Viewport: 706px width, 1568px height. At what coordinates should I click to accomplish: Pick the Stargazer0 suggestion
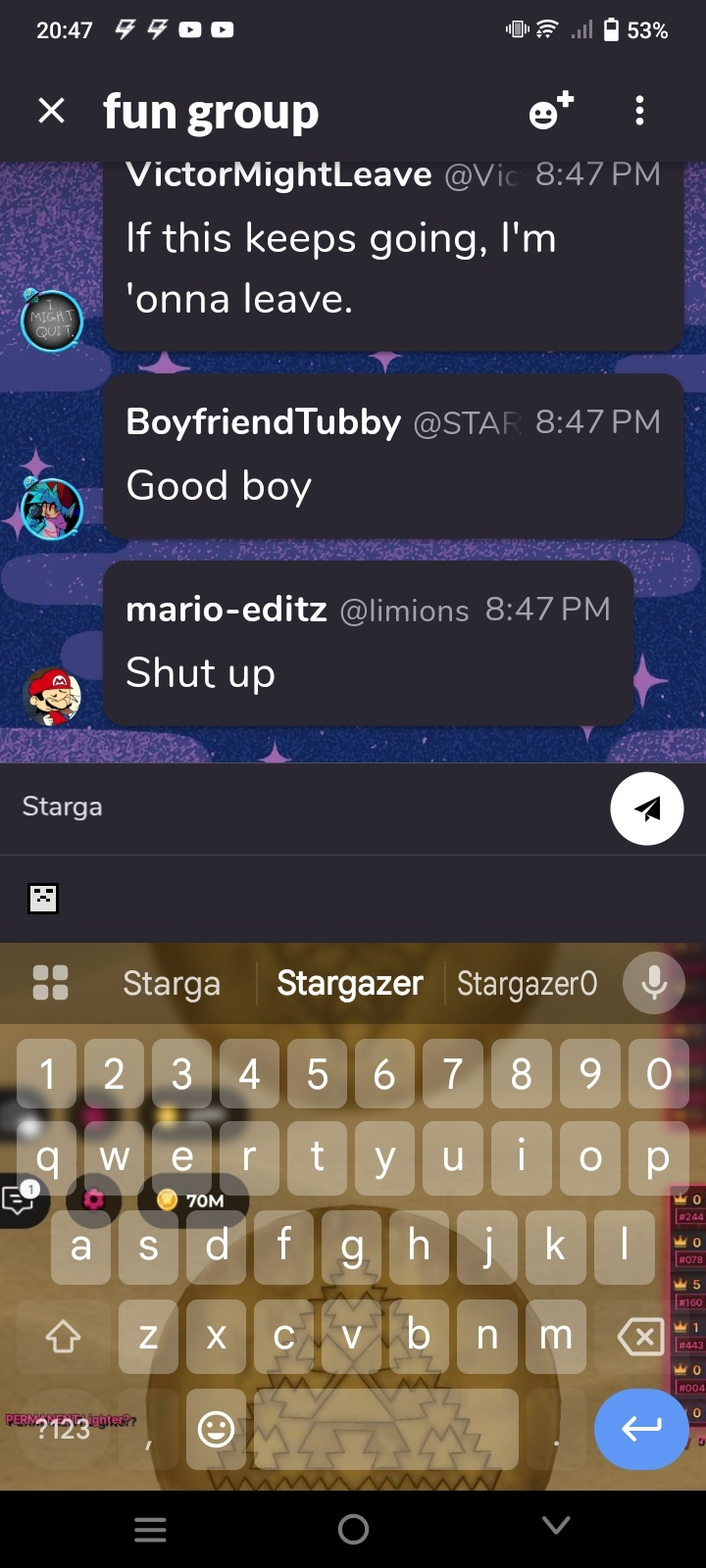(x=527, y=983)
